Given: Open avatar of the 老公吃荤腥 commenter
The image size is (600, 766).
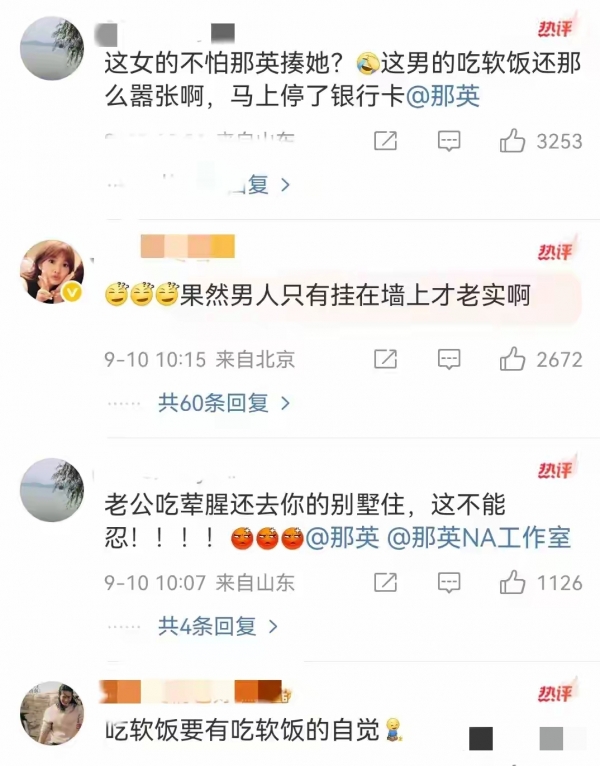Looking at the screenshot, I should 52,490.
